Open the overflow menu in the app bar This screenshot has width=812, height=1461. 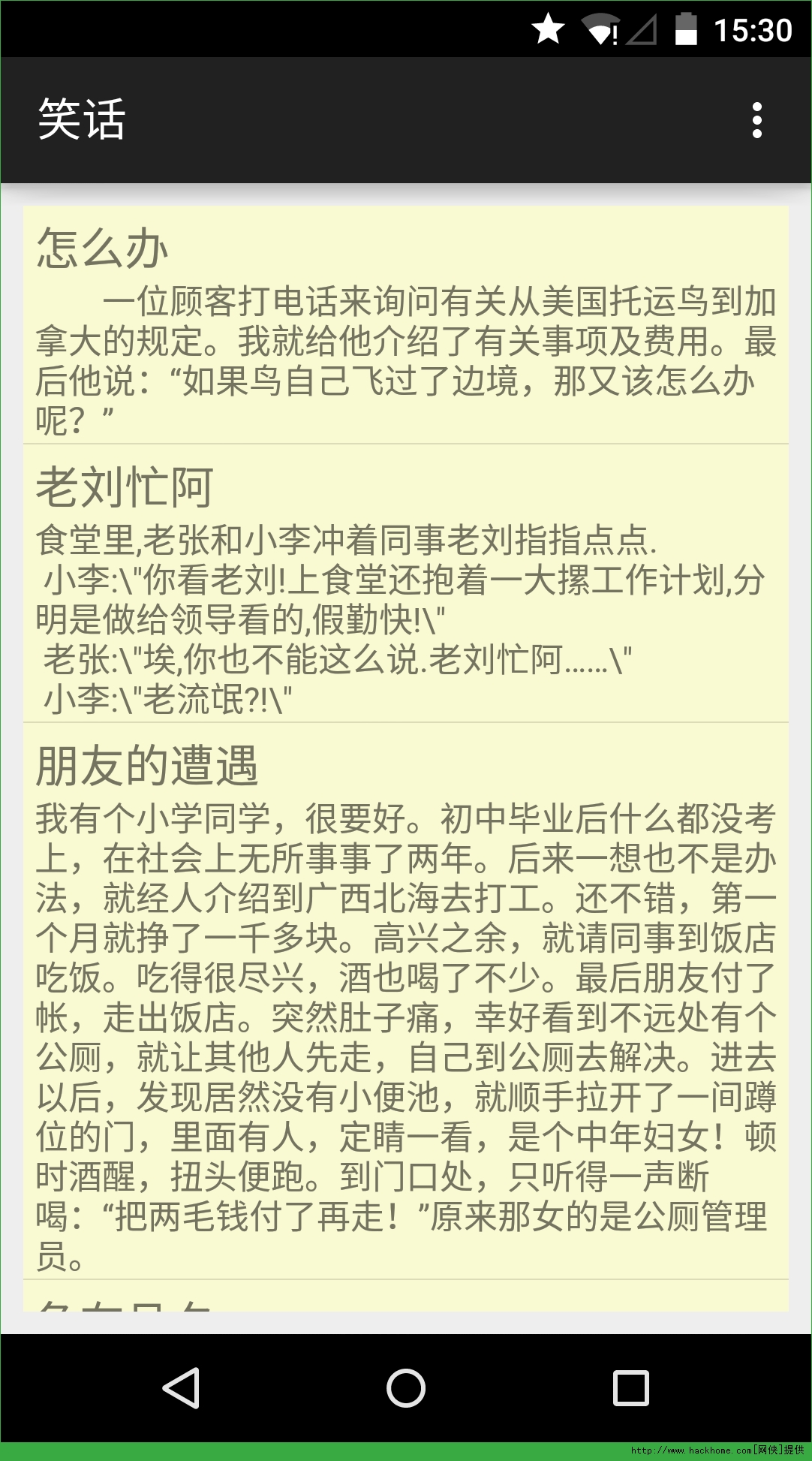pos(756,120)
